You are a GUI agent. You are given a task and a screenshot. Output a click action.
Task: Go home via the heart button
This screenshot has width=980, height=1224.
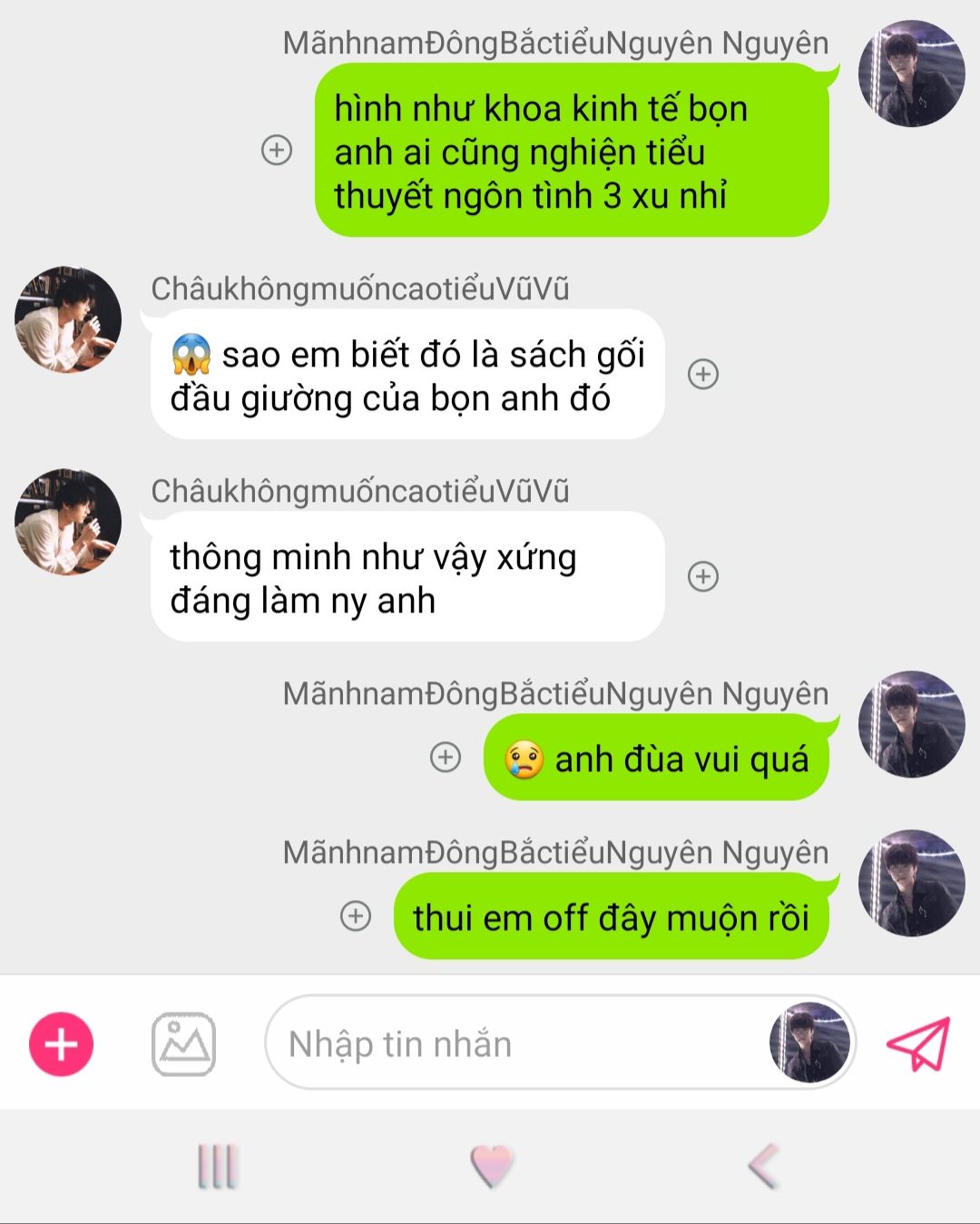491,1166
